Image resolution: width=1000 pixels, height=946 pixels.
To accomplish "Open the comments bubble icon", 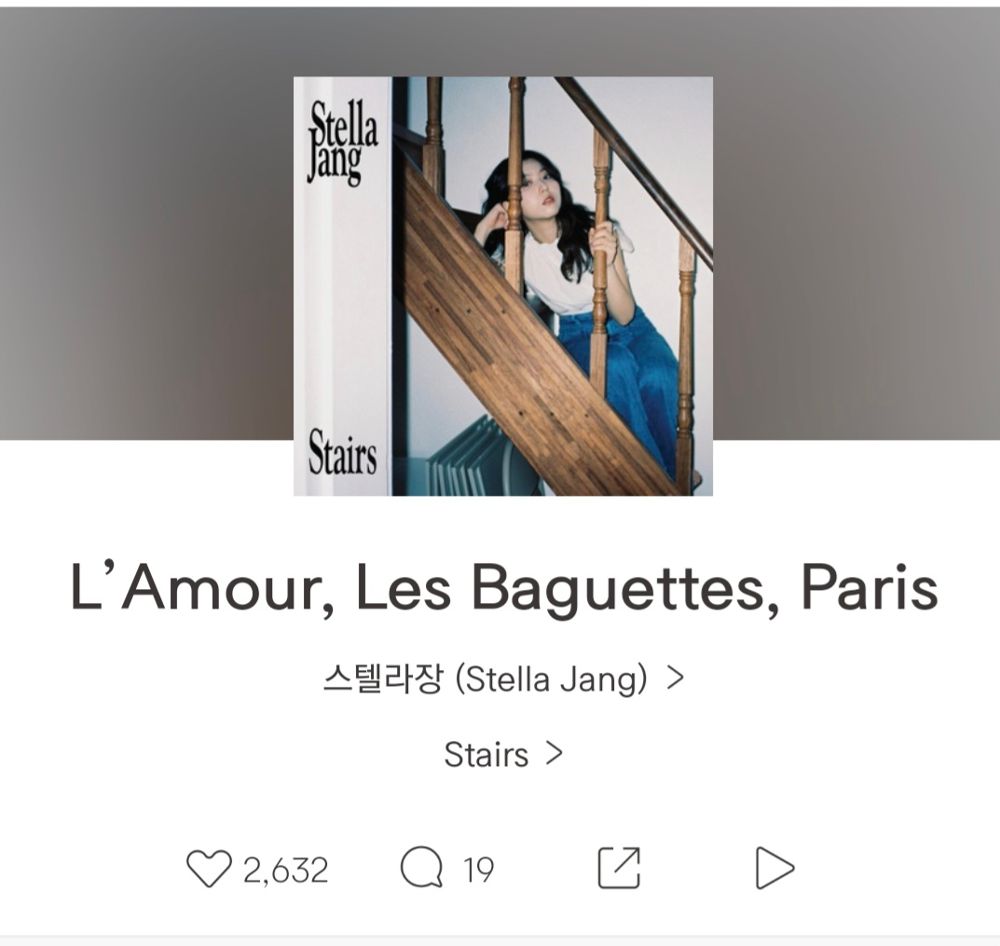I will point(421,868).
